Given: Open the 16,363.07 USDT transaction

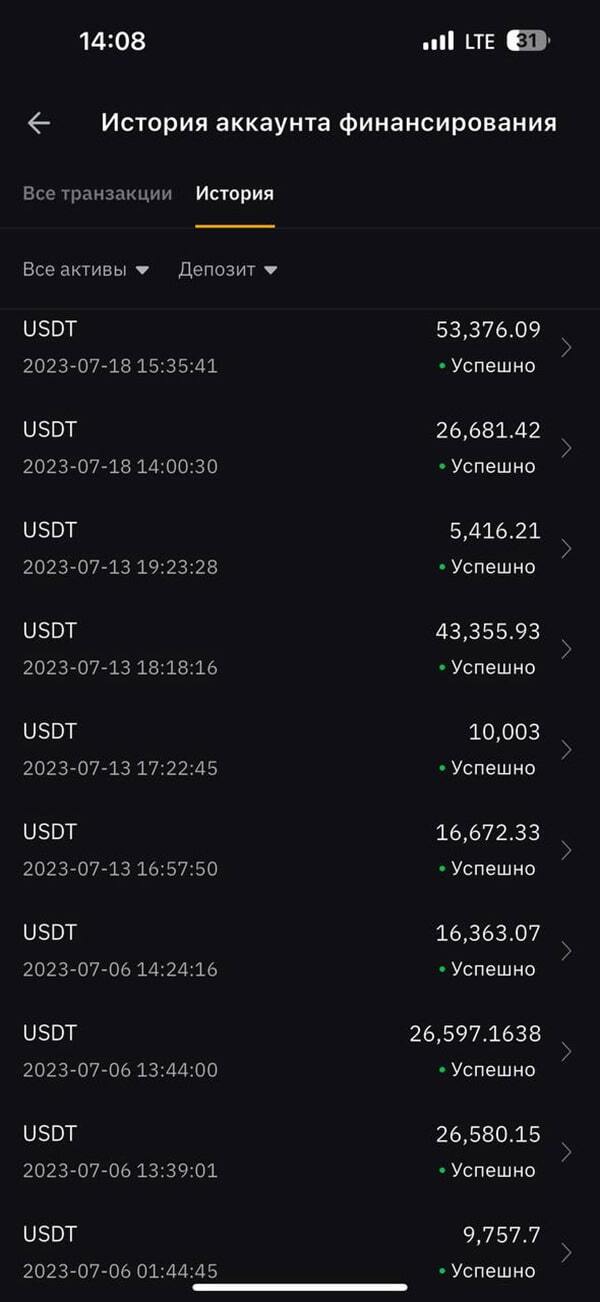Looking at the screenshot, I should coord(300,951).
